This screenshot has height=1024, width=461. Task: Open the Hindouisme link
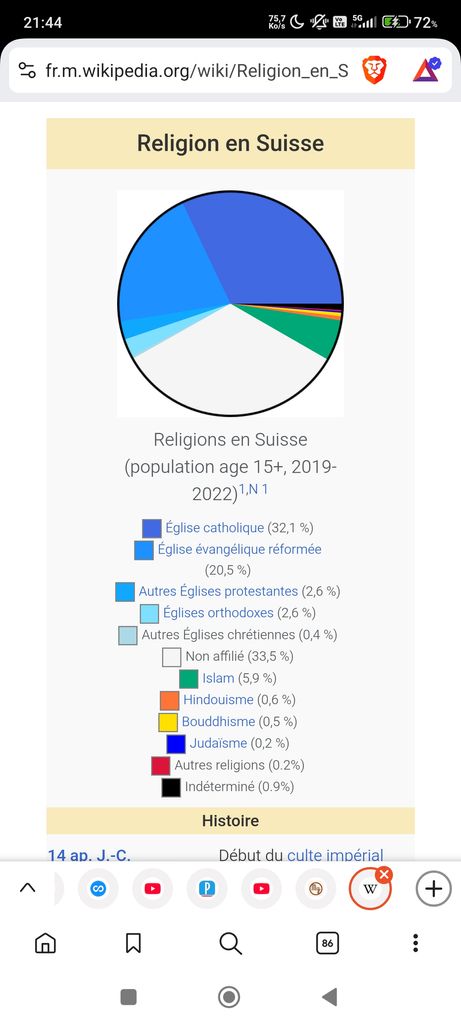coord(218,699)
